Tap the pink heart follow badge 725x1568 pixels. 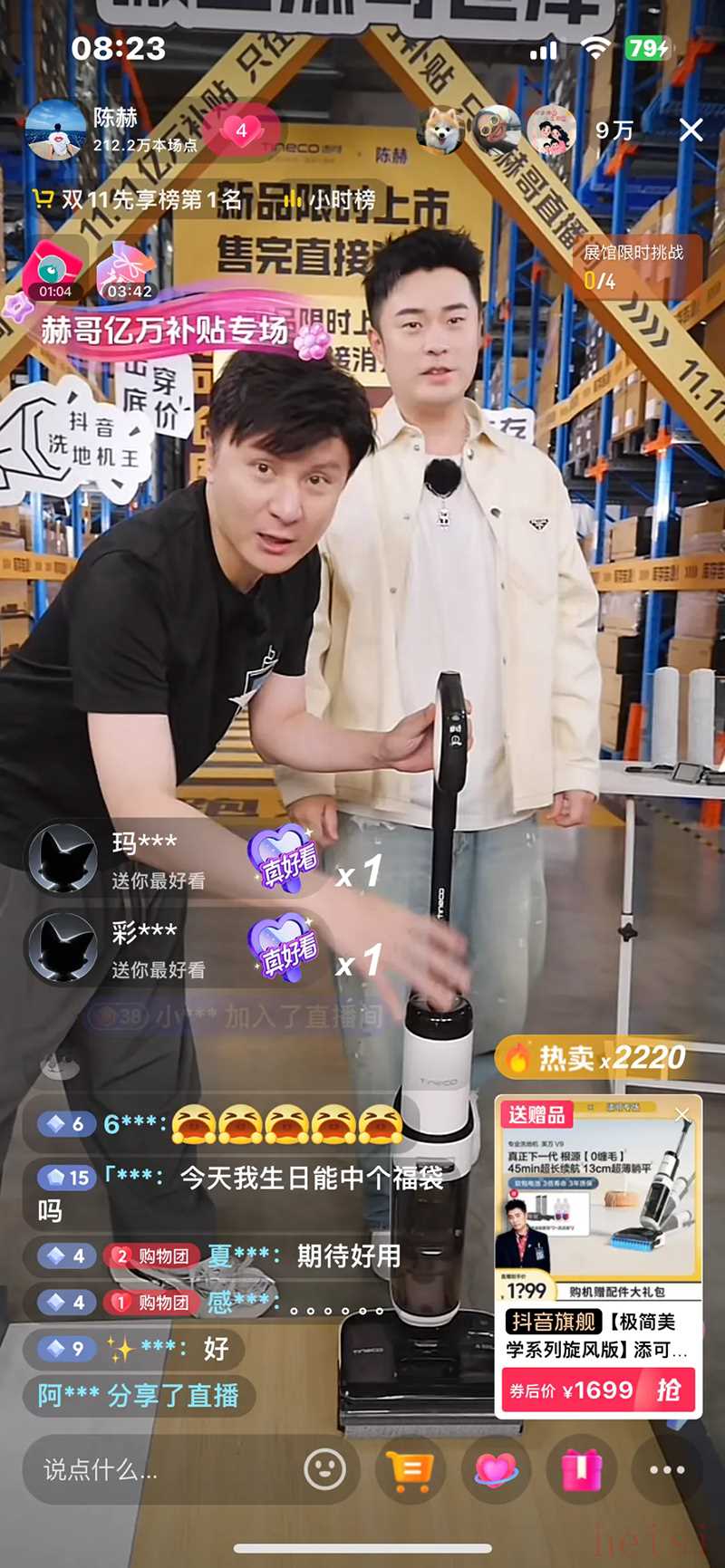pyautogui.click(x=241, y=130)
